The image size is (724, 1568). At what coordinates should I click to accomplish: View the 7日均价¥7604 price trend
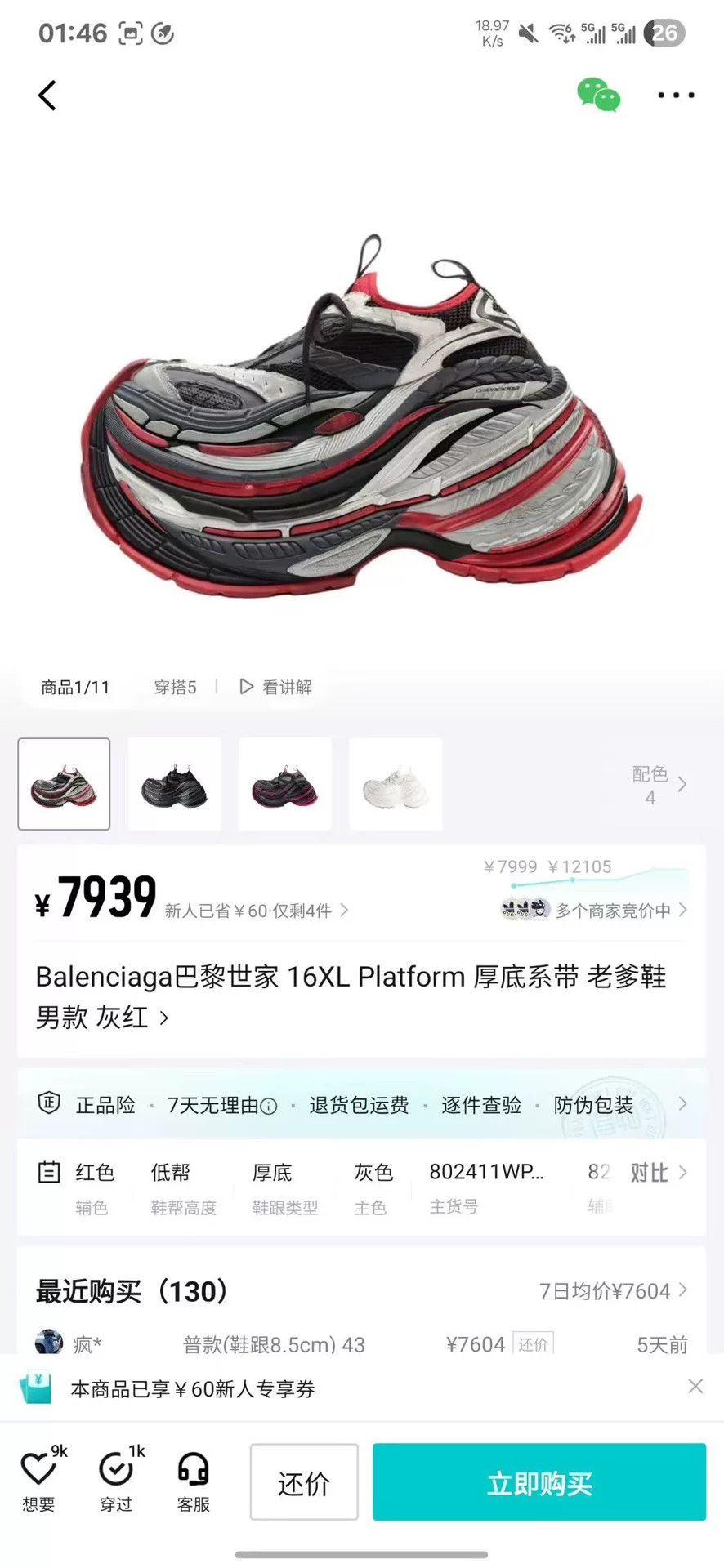(613, 1291)
